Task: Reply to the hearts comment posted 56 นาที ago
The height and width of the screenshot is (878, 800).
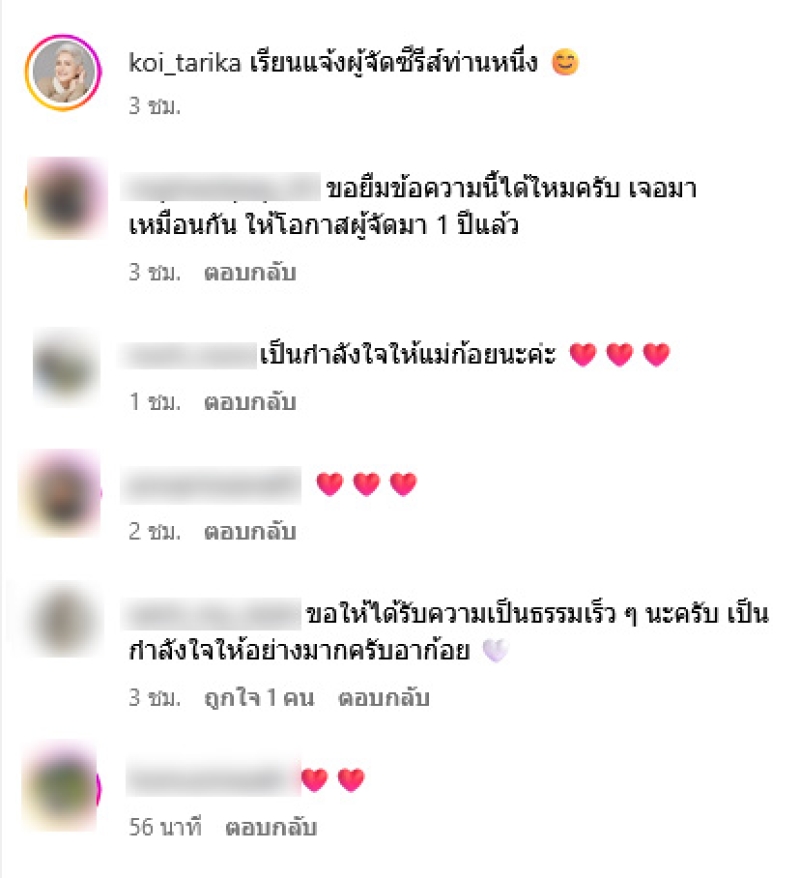Action: [x=270, y=828]
